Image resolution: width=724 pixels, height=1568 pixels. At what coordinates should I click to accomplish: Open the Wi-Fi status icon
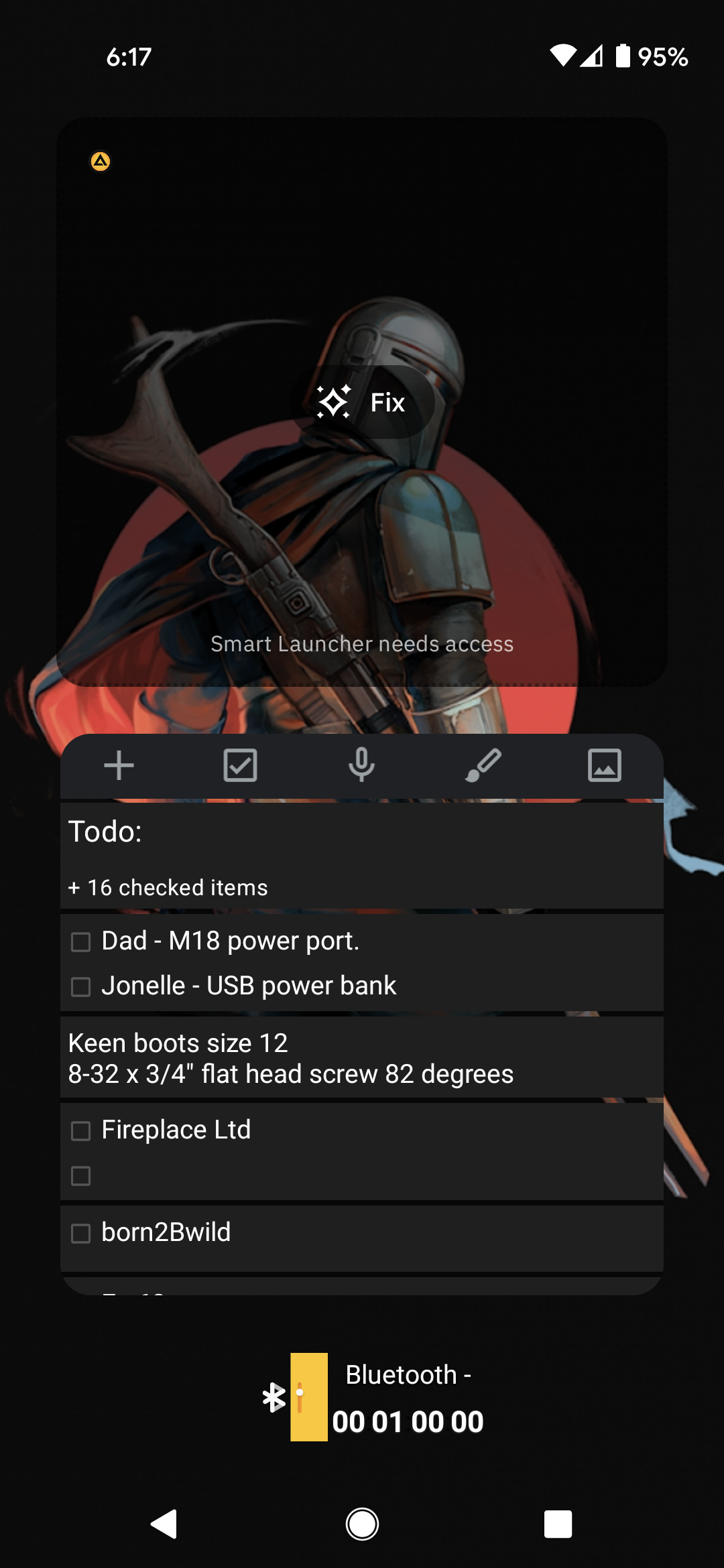(563, 57)
